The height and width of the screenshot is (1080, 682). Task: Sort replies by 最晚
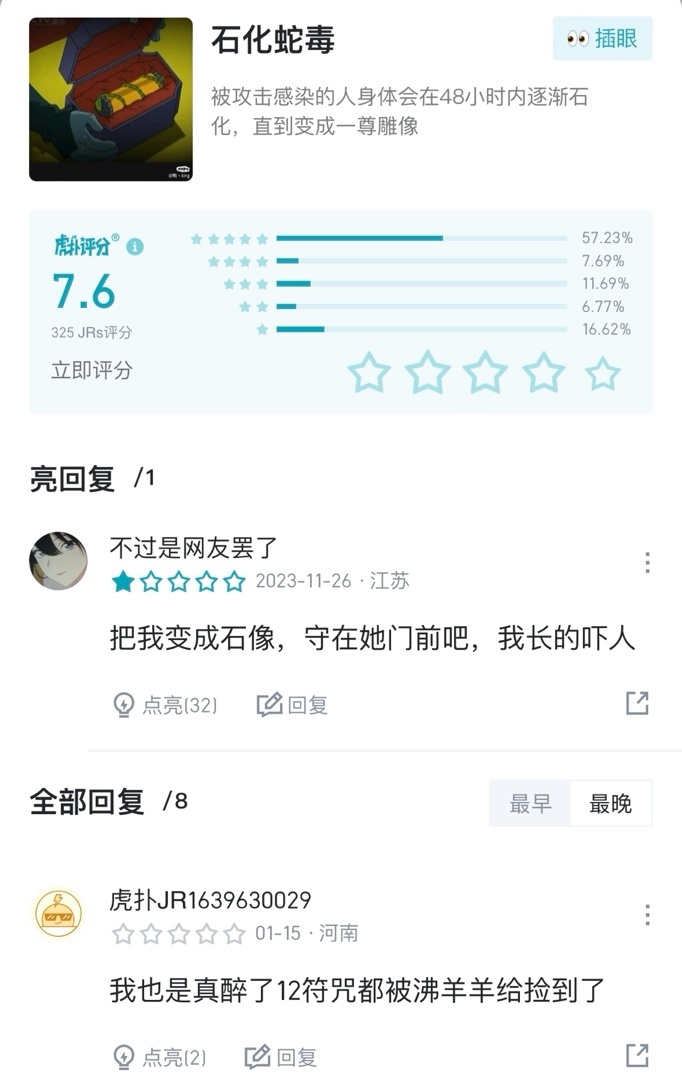click(610, 803)
